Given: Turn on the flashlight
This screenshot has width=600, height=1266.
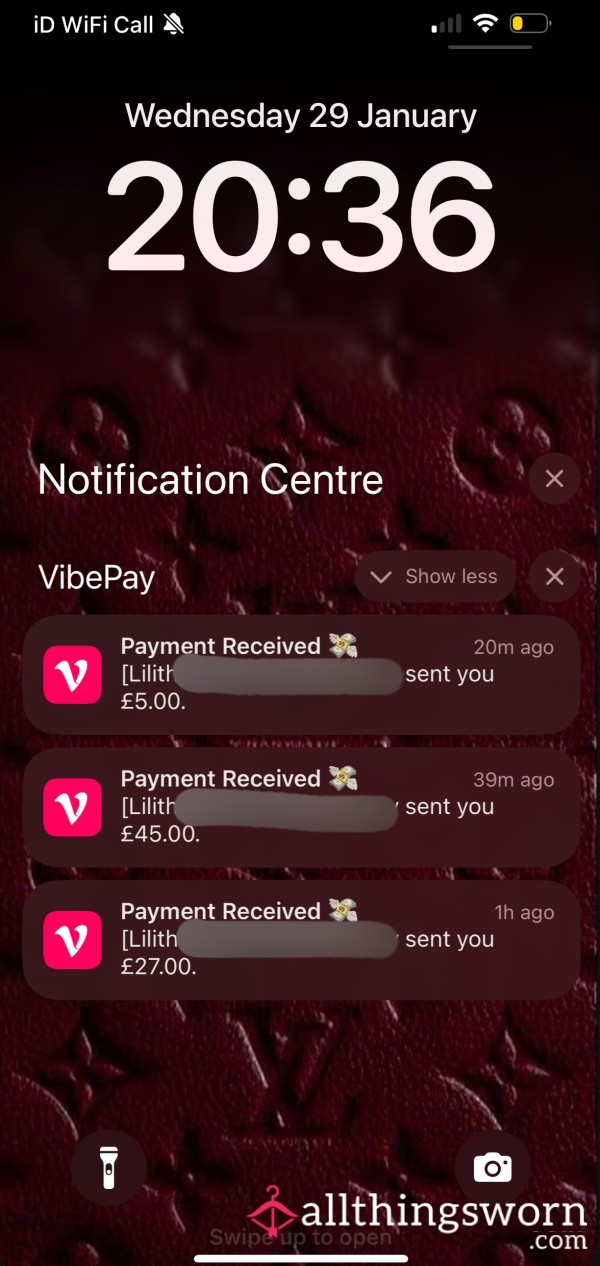Looking at the screenshot, I should point(109,1167).
